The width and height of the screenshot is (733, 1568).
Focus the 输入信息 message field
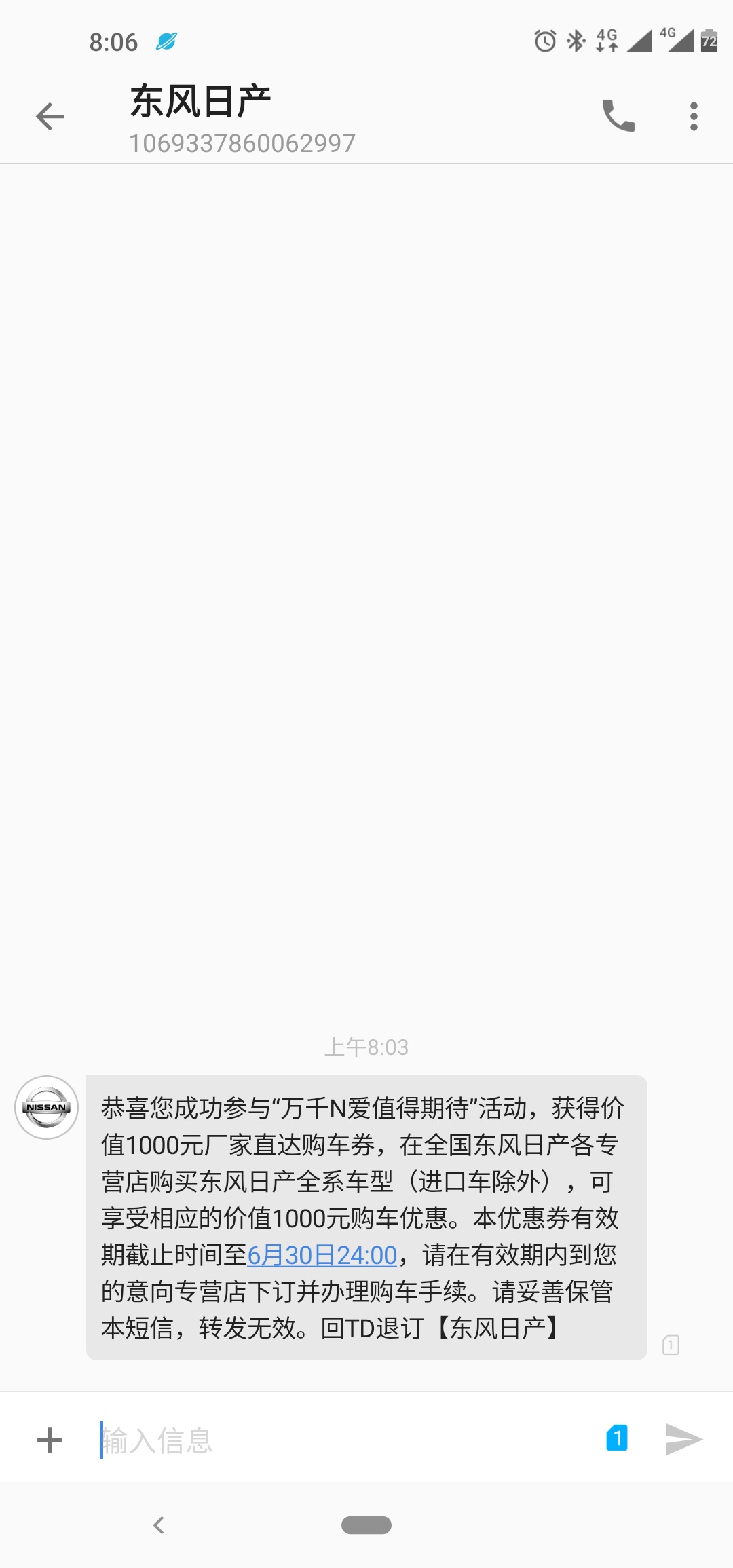tap(346, 1440)
